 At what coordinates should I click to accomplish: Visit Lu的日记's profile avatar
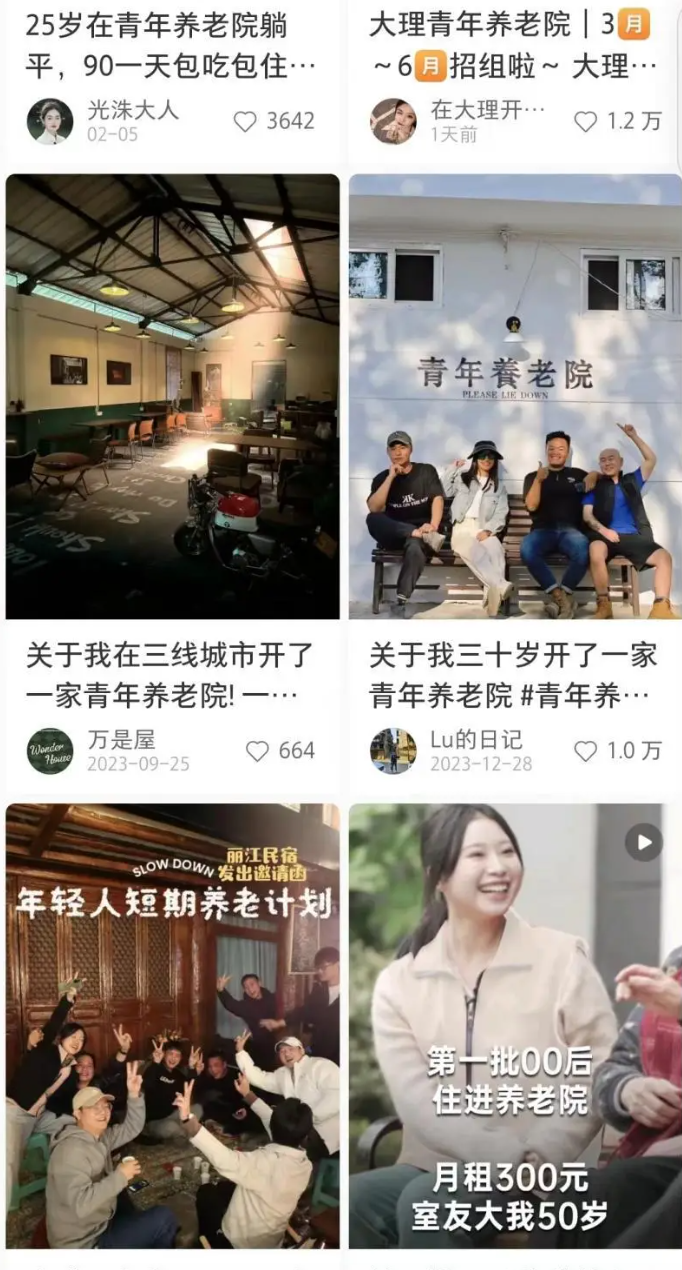pyautogui.click(x=394, y=751)
